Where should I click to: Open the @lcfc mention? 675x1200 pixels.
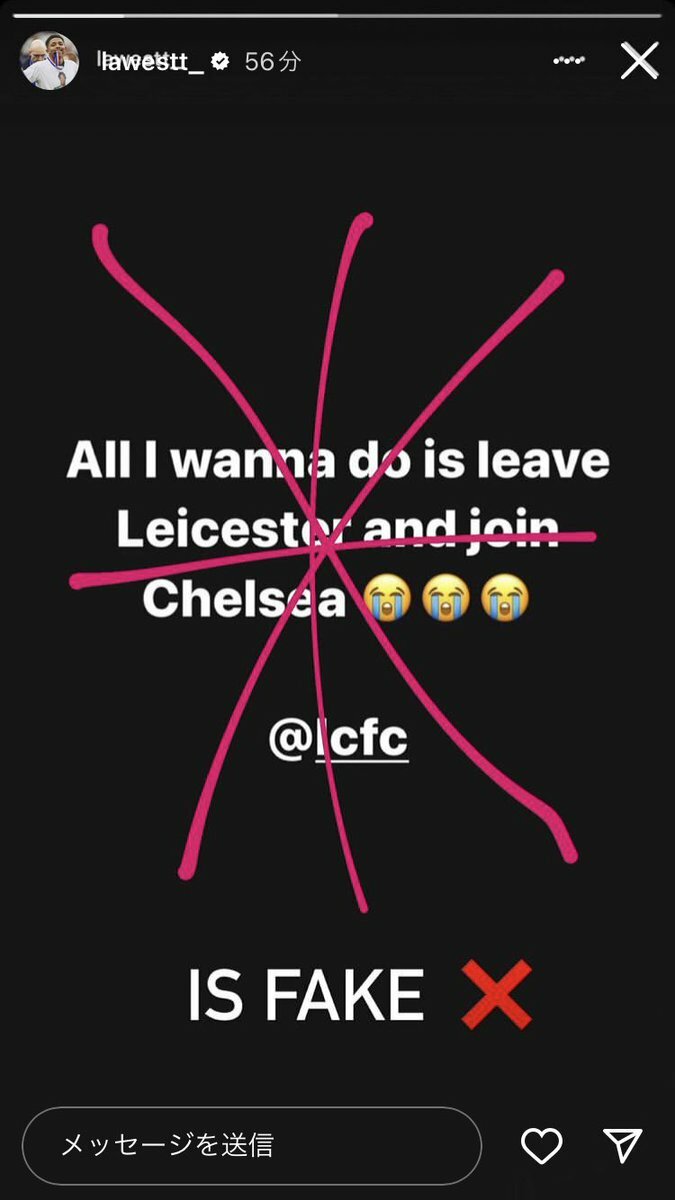click(338, 740)
